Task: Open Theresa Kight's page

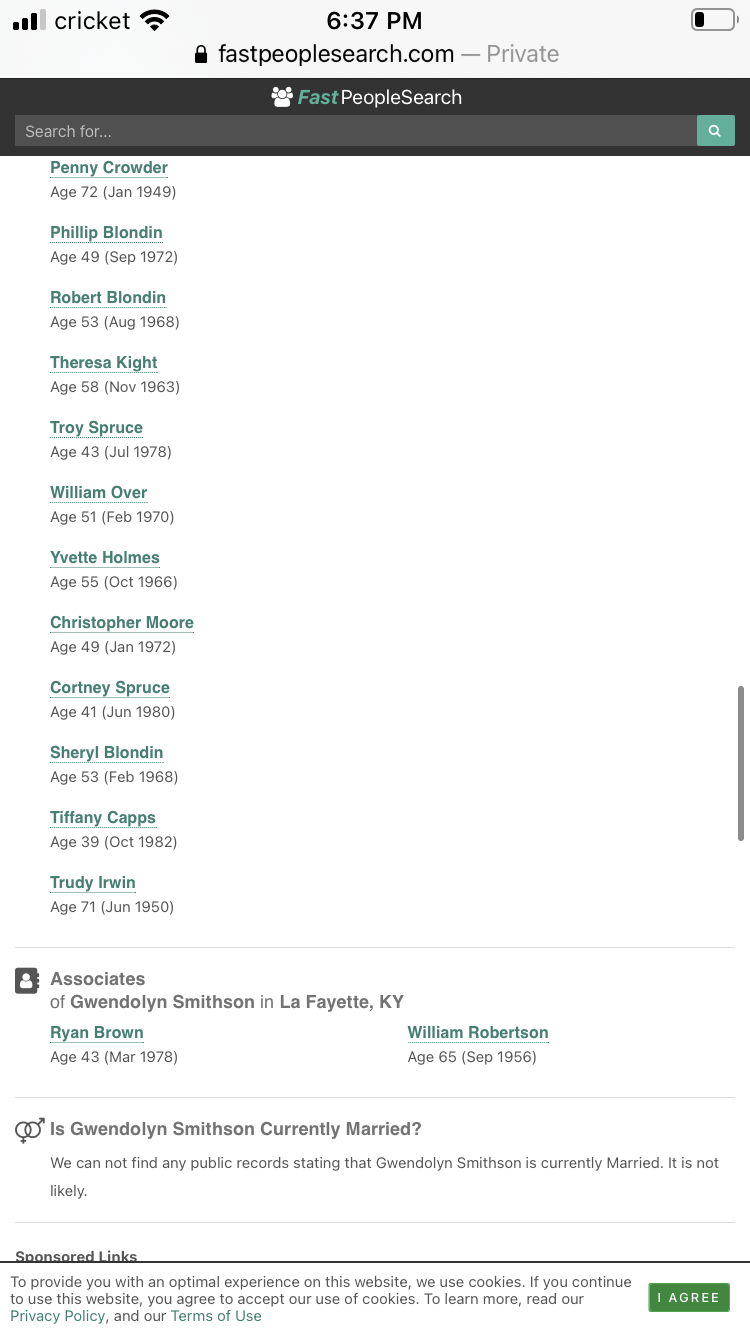Action: pos(104,362)
